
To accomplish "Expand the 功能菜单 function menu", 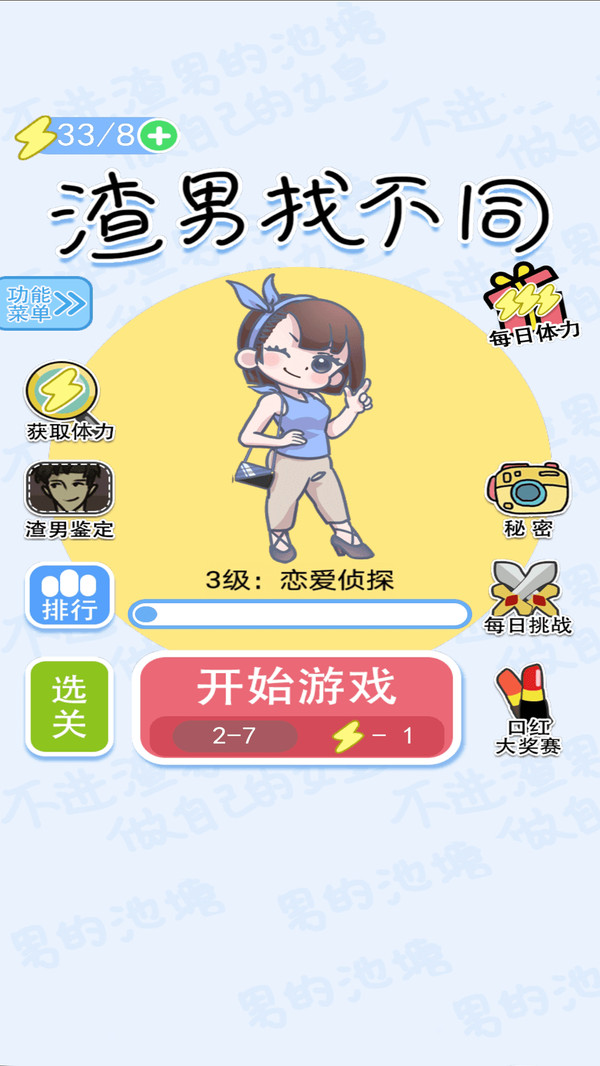I will pos(45,303).
